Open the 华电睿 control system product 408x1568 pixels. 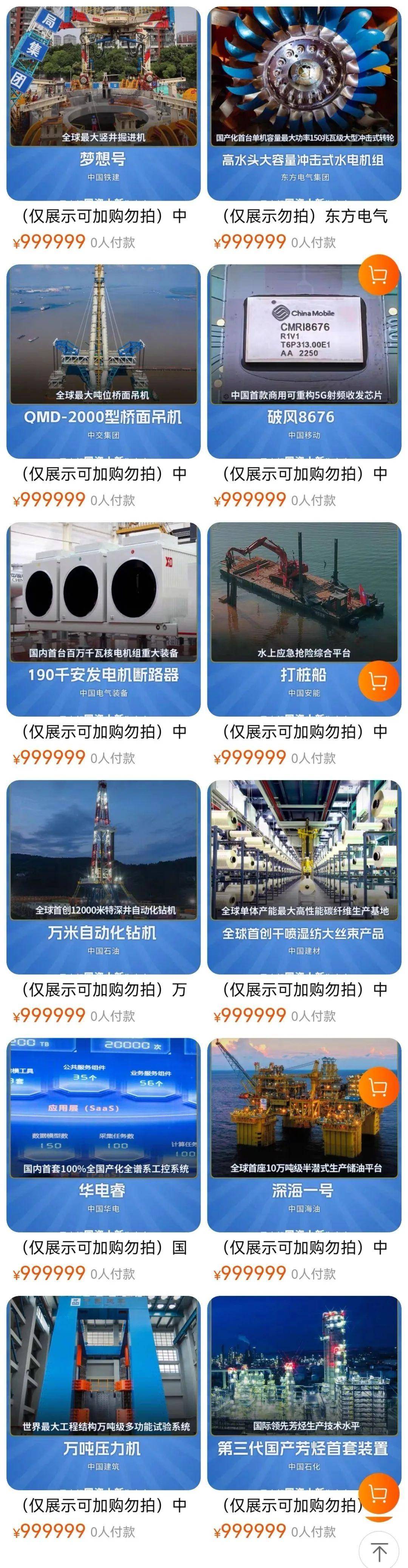(104, 1135)
